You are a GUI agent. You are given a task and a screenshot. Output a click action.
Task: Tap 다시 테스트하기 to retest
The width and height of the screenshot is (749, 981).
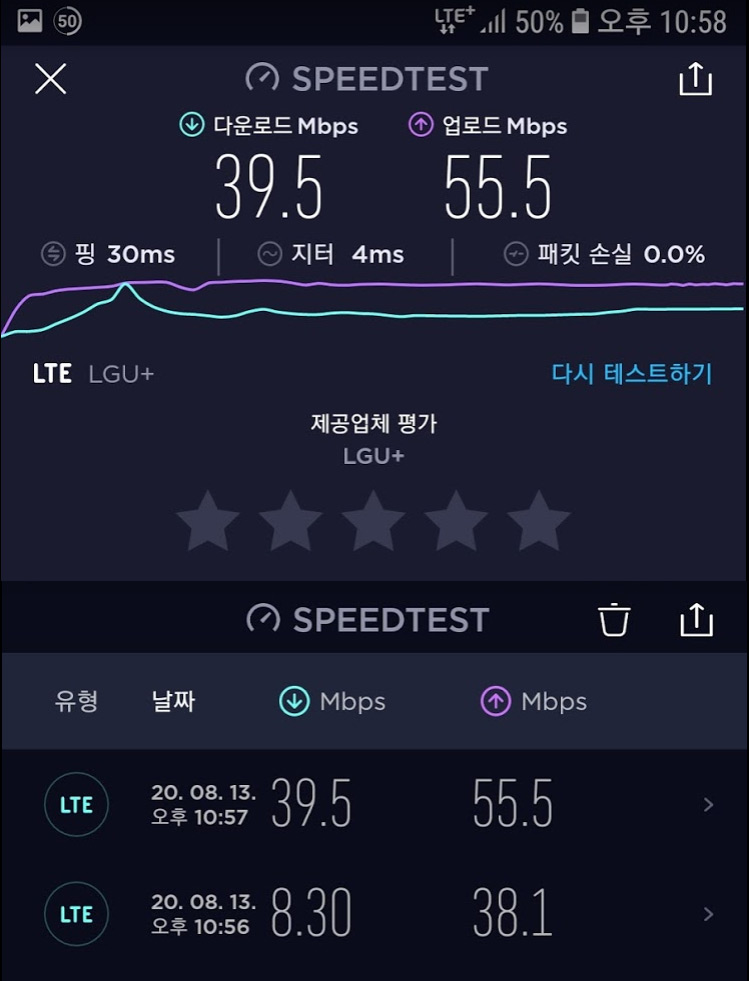coord(634,370)
